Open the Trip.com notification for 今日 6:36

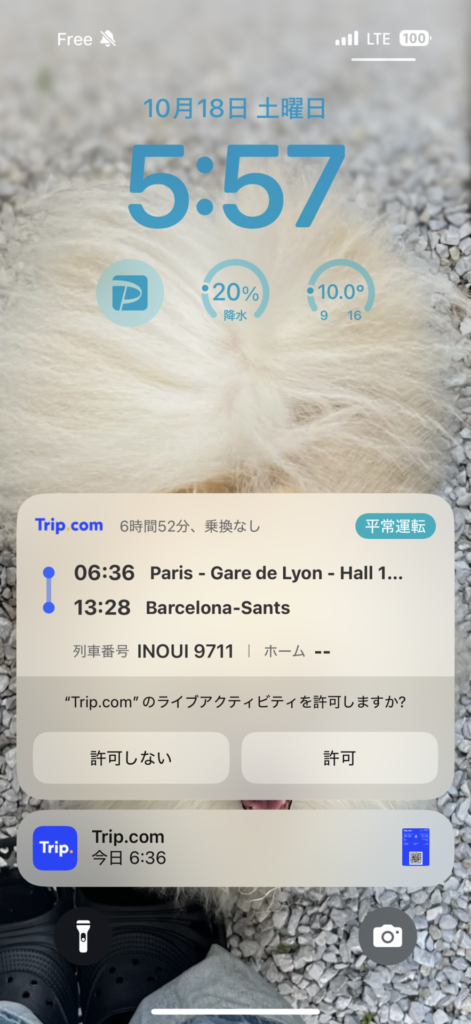click(x=235, y=848)
